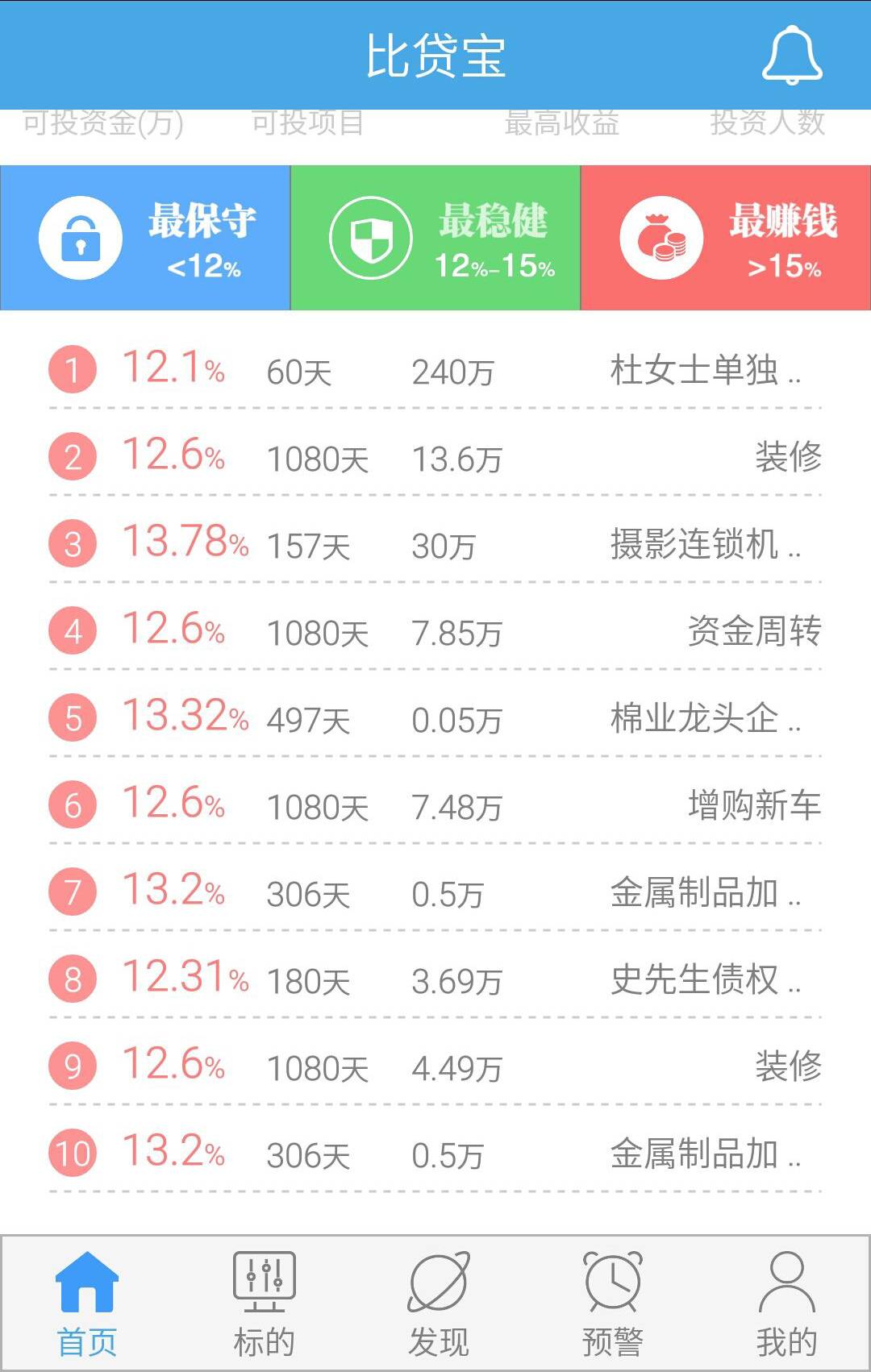The height and width of the screenshot is (1372, 871).
Task: Select the 最赚钱 >15% category
Action: [726, 238]
